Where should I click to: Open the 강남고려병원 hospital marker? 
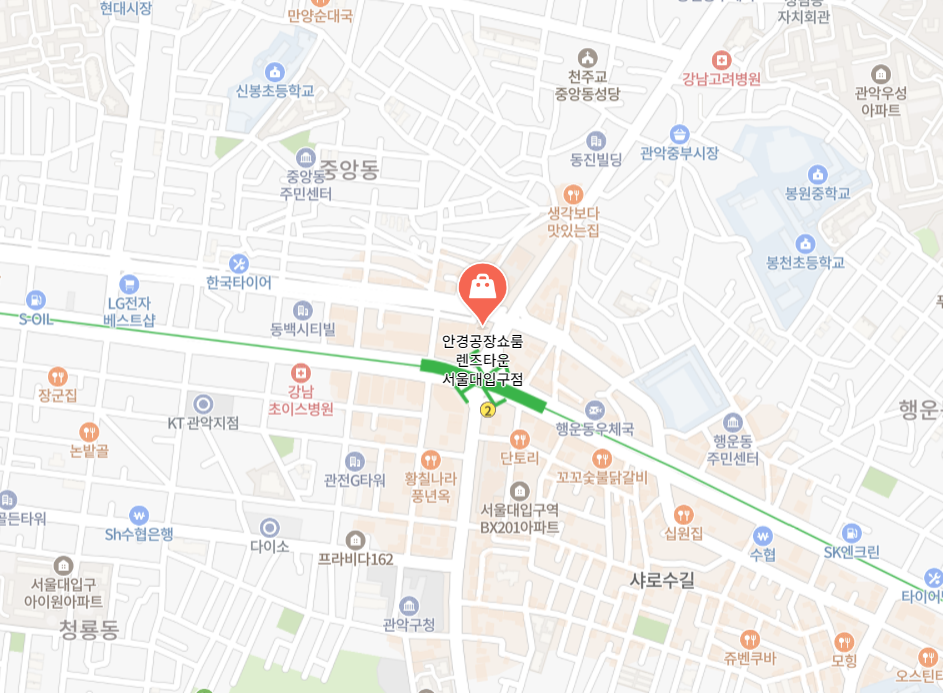tap(721, 59)
